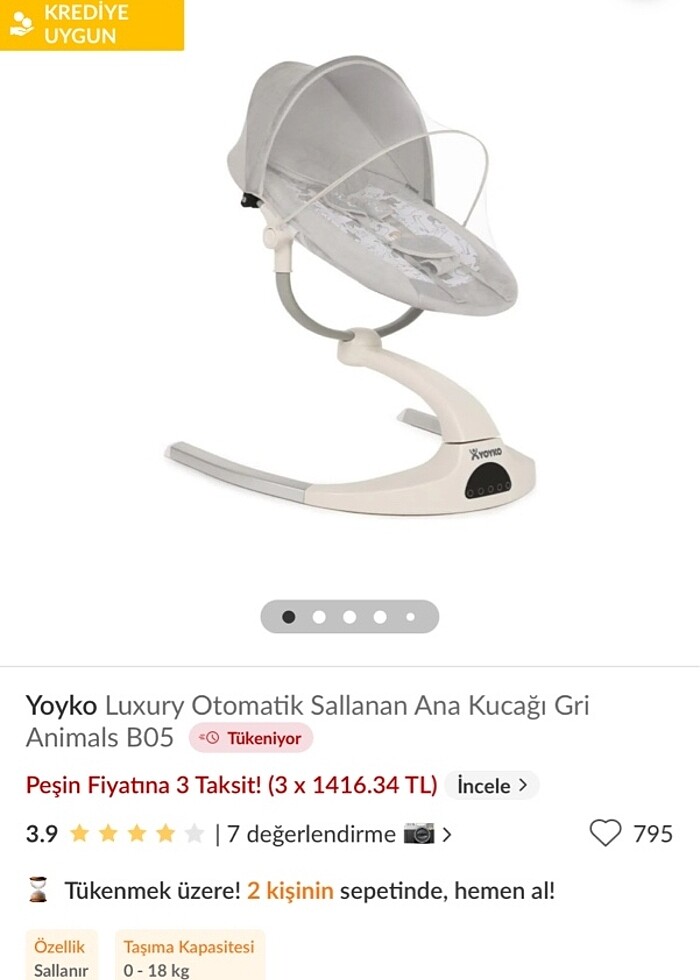This screenshot has height=980, width=700.
Task: Open the 7 değerlendirme reviews
Action: pos(311,834)
